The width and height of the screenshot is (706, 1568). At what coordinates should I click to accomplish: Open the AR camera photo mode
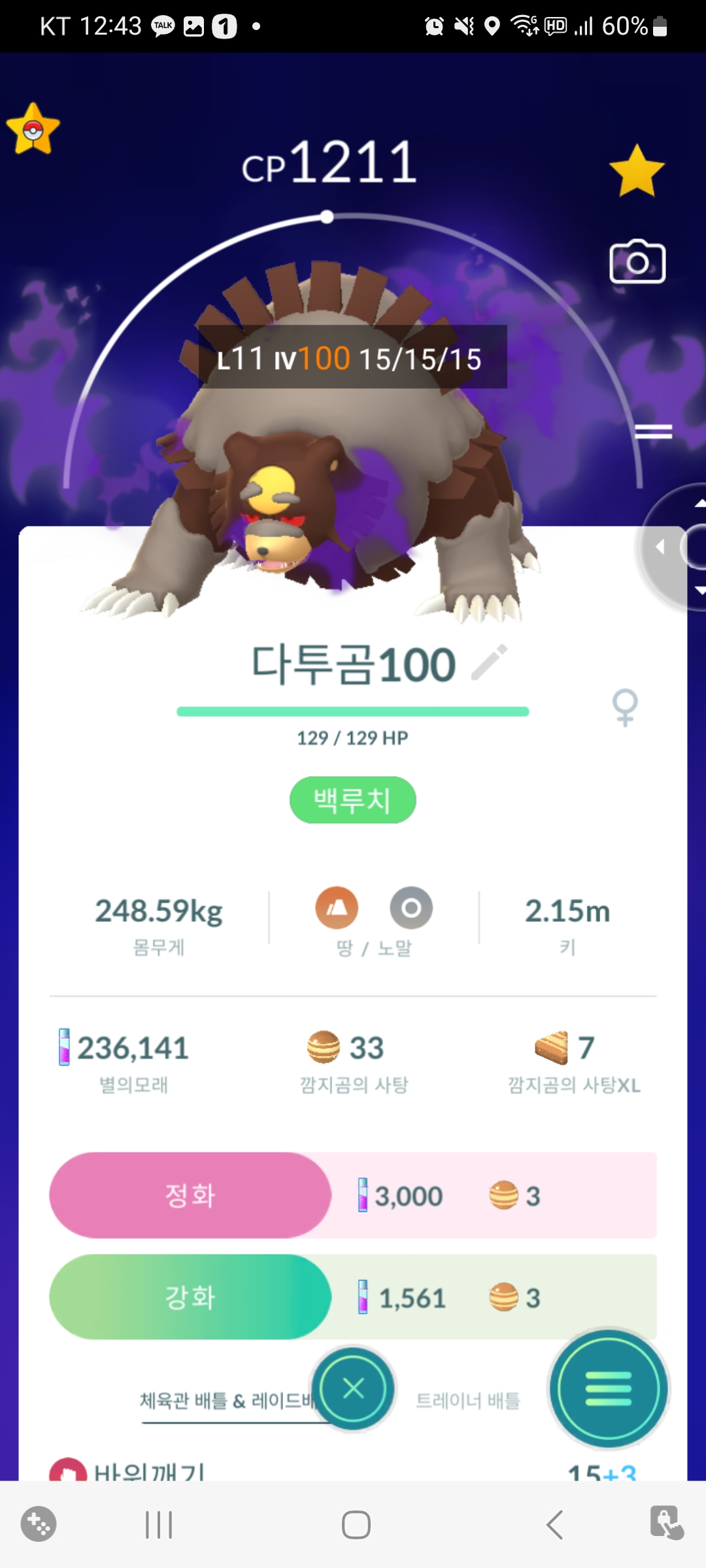637,262
